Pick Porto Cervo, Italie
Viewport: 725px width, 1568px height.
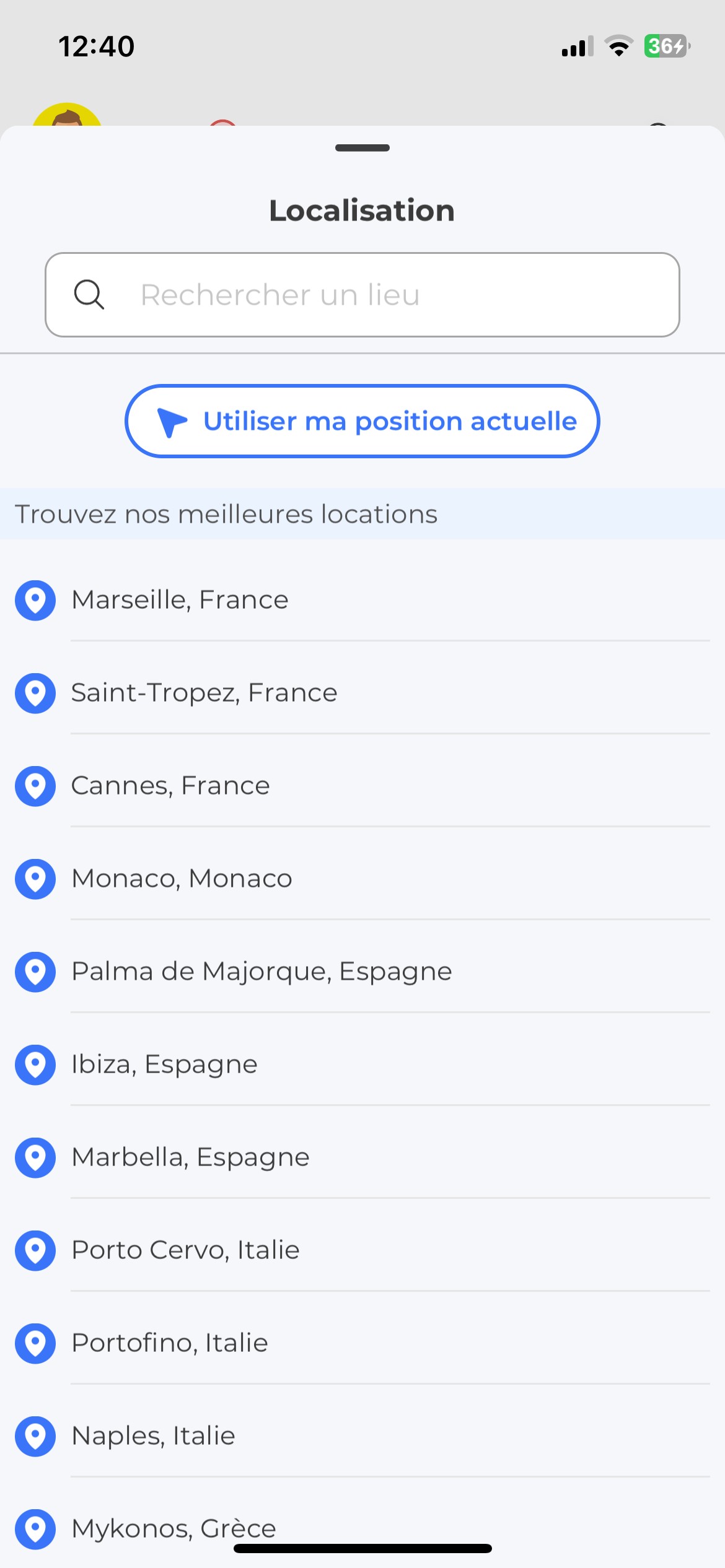coord(185,1250)
